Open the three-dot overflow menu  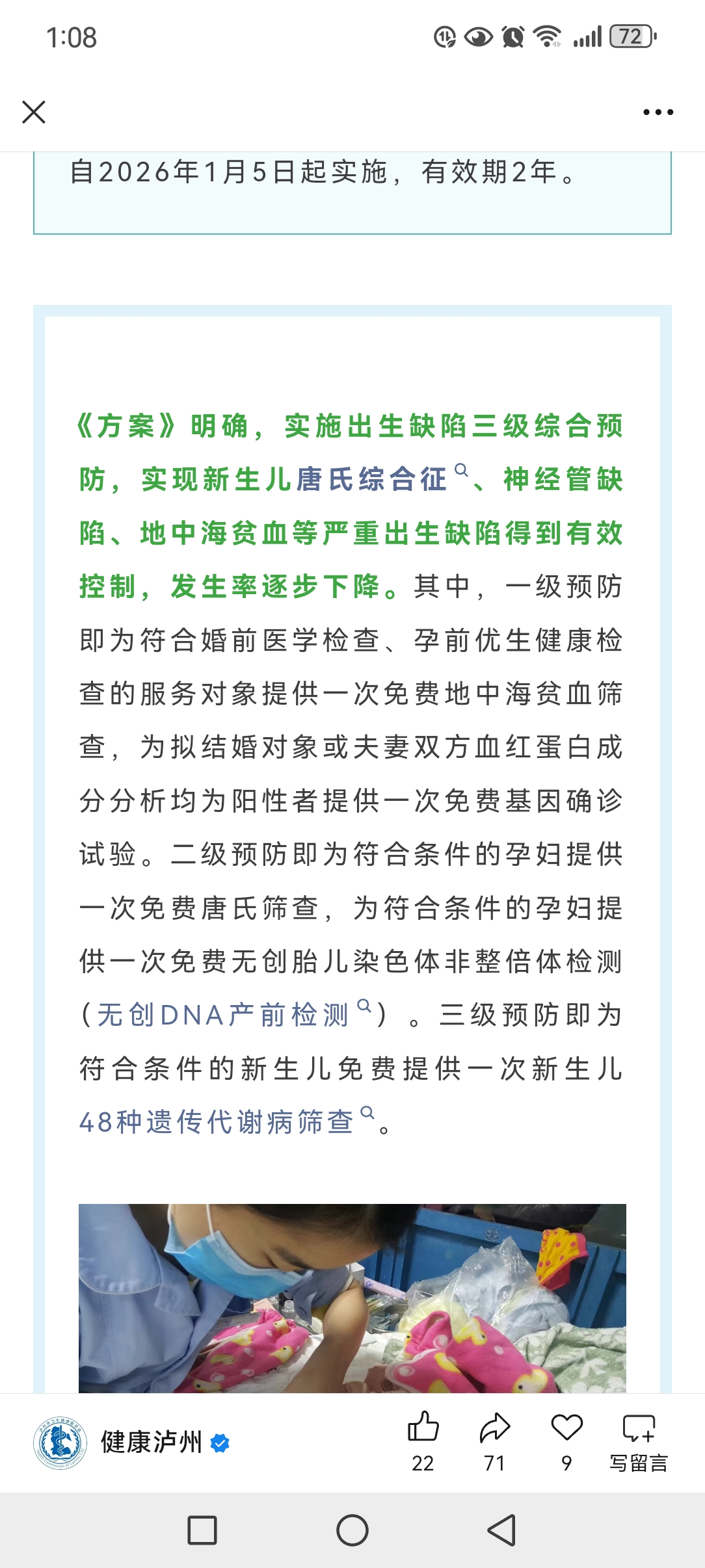pyautogui.click(x=658, y=112)
